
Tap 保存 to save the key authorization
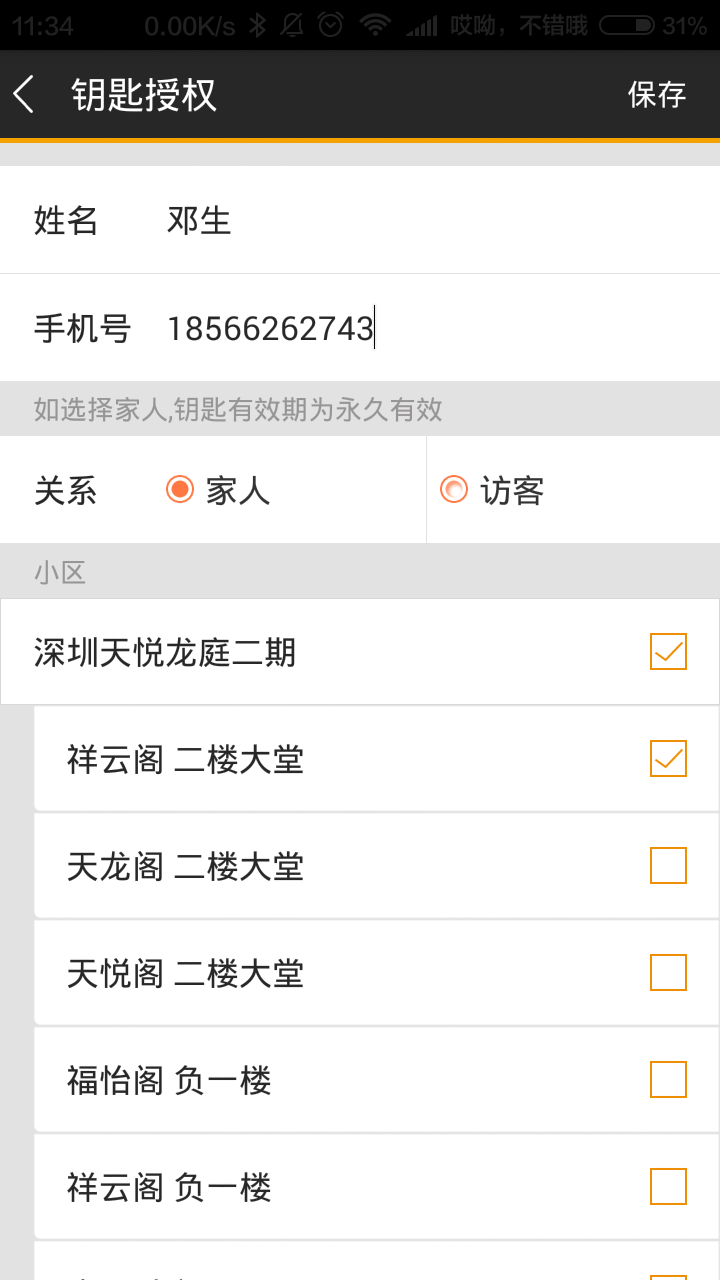657,95
